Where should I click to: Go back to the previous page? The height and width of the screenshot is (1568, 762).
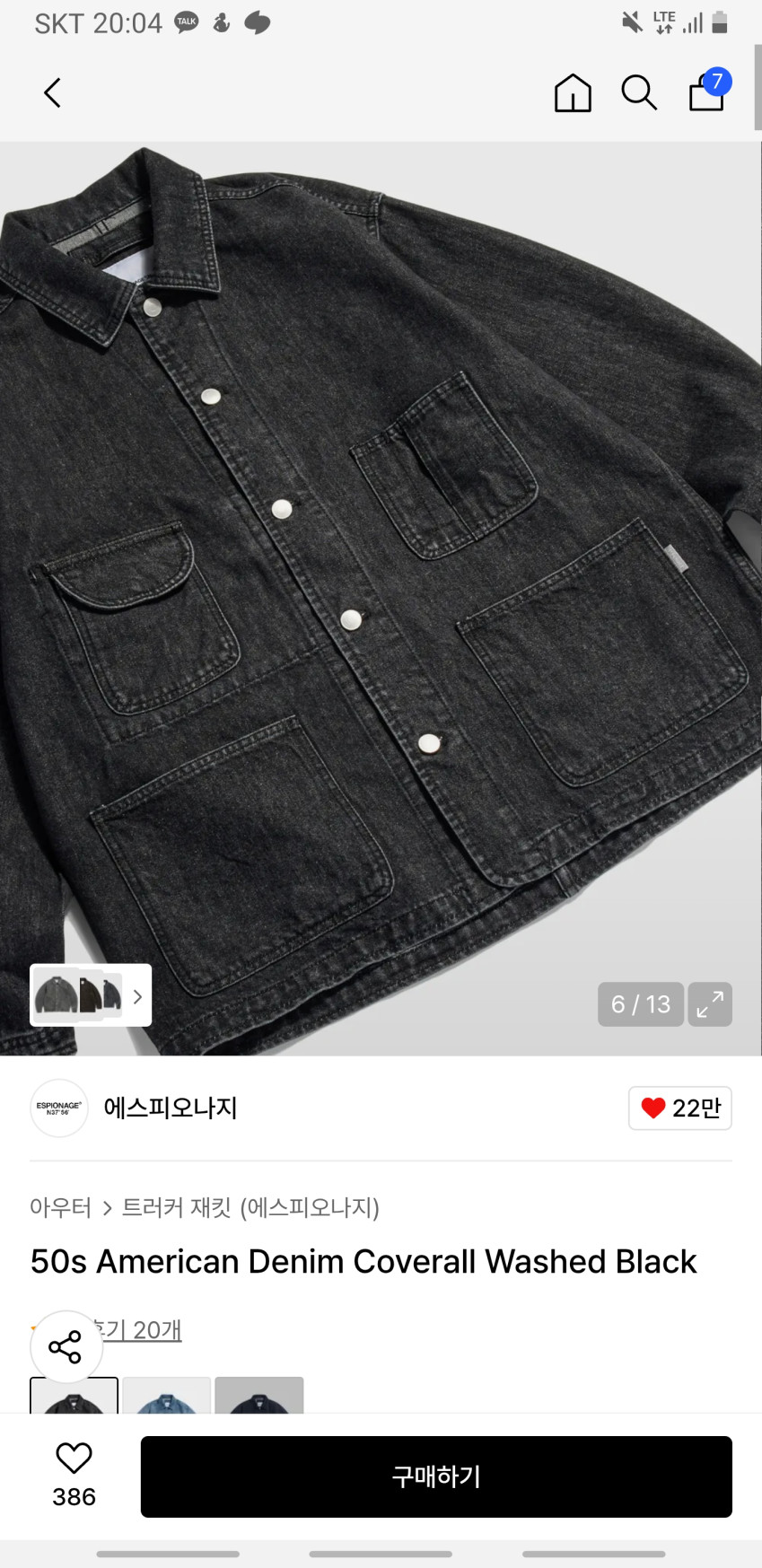click(53, 92)
